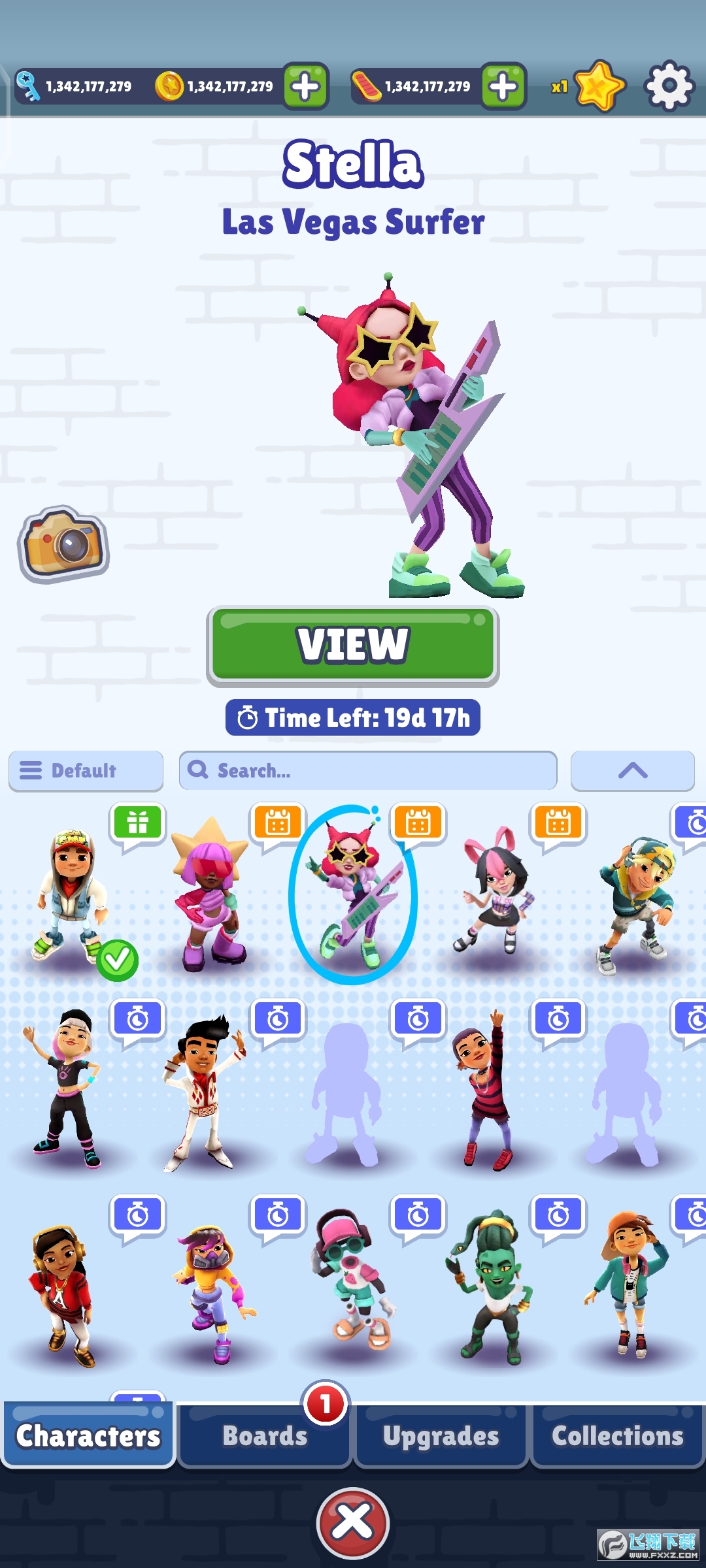Open the settings gear

pyautogui.click(x=669, y=86)
